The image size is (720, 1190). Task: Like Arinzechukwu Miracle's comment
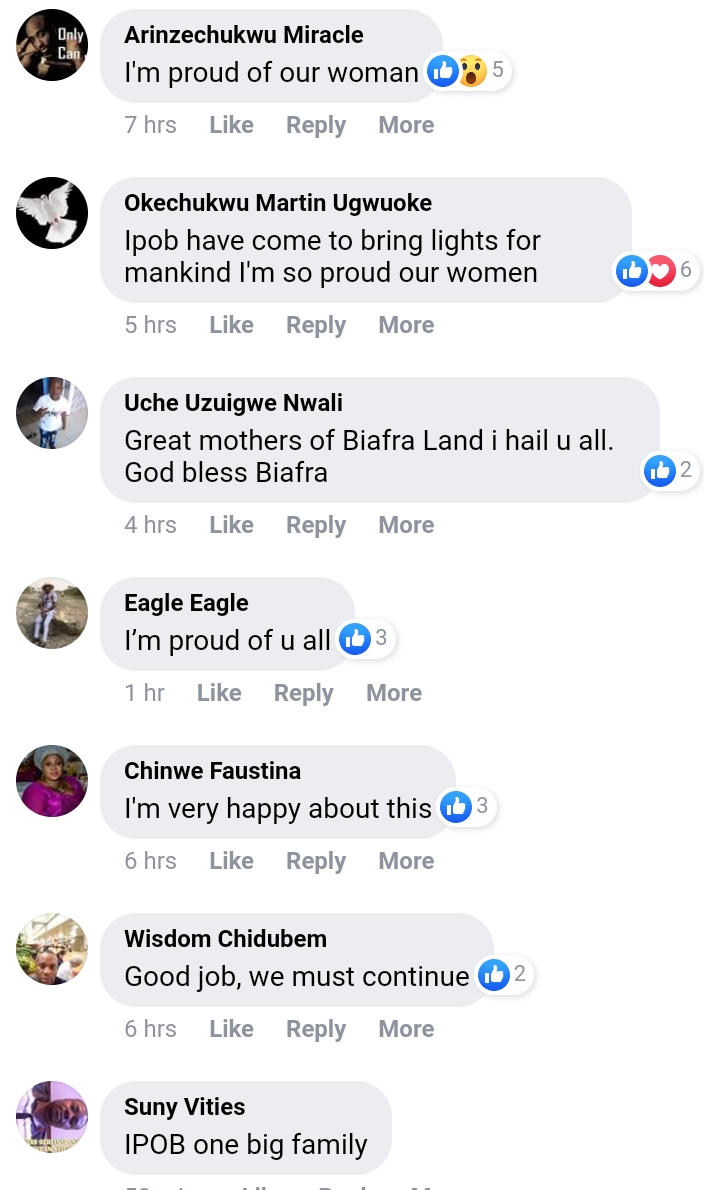[x=231, y=124]
